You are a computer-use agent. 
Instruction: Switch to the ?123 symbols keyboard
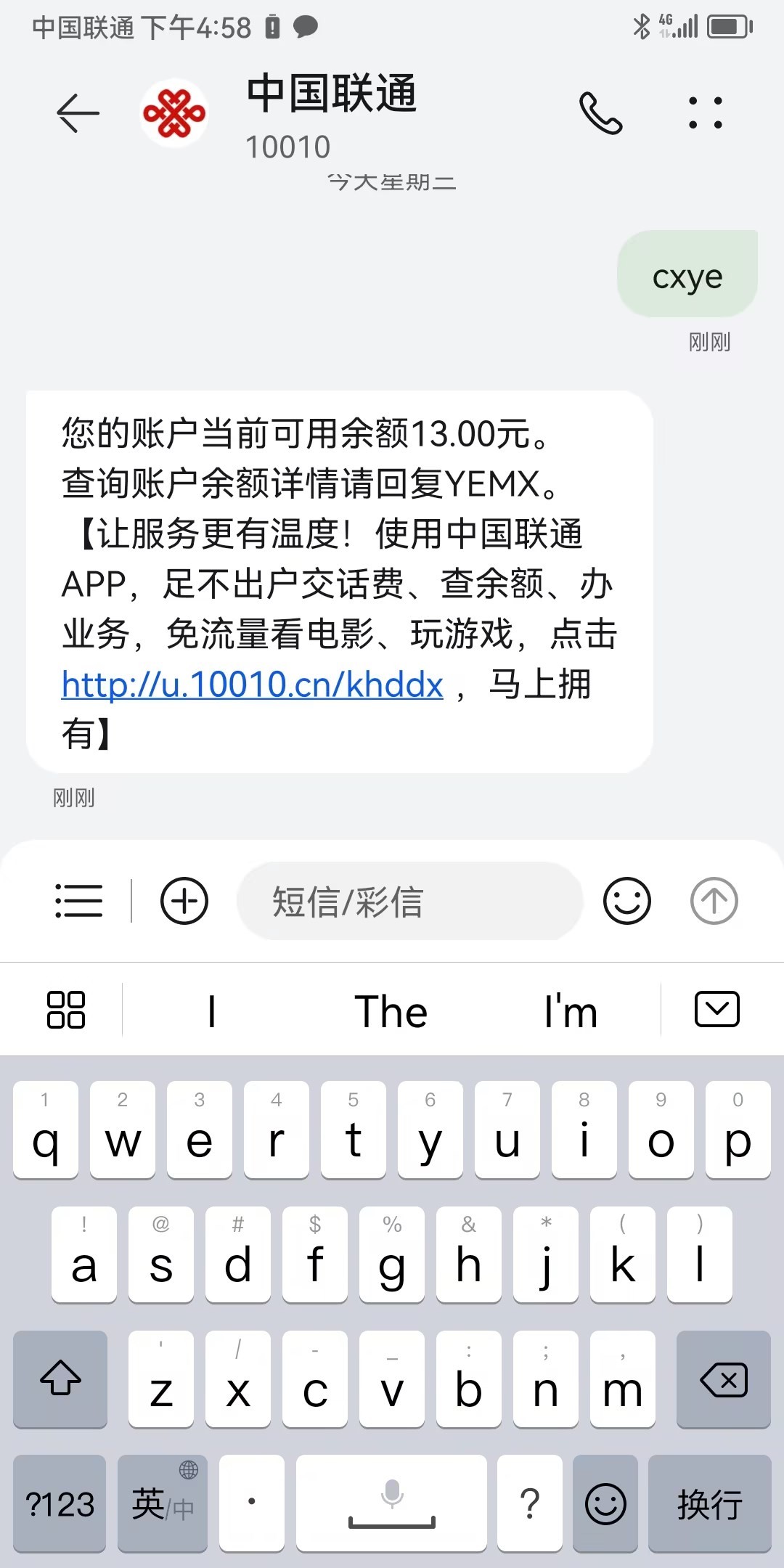60,1503
